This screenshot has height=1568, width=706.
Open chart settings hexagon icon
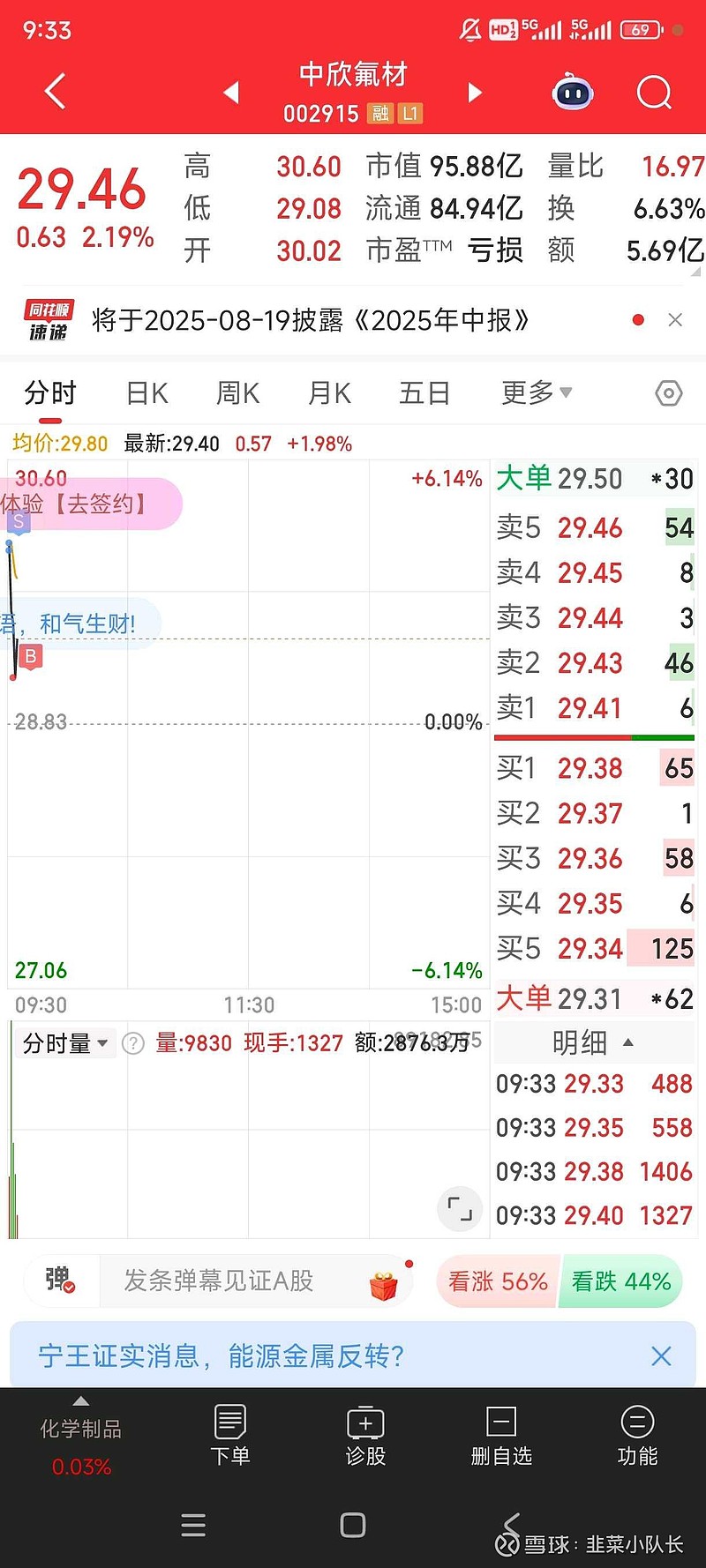(x=669, y=393)
